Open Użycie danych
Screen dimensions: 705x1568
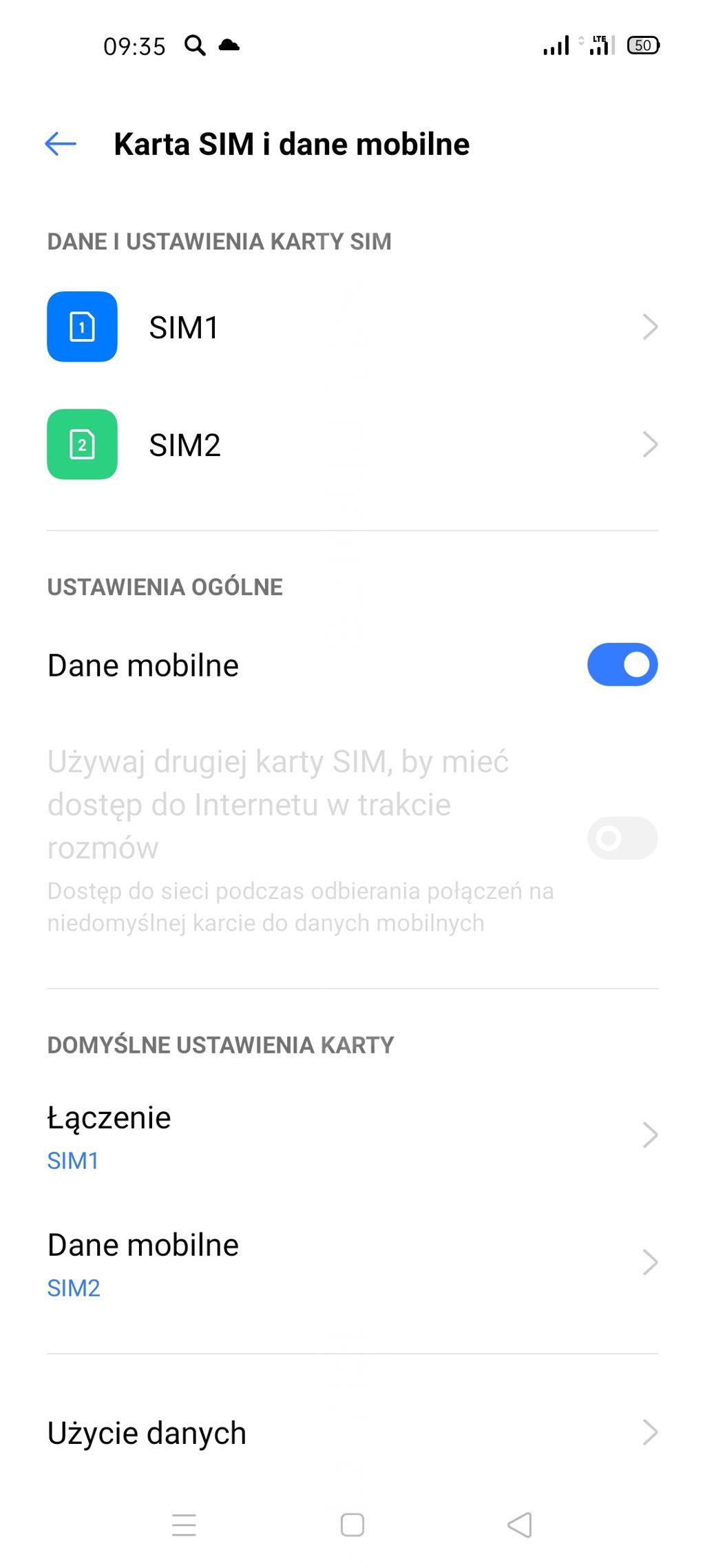[x=351, y=1433]
